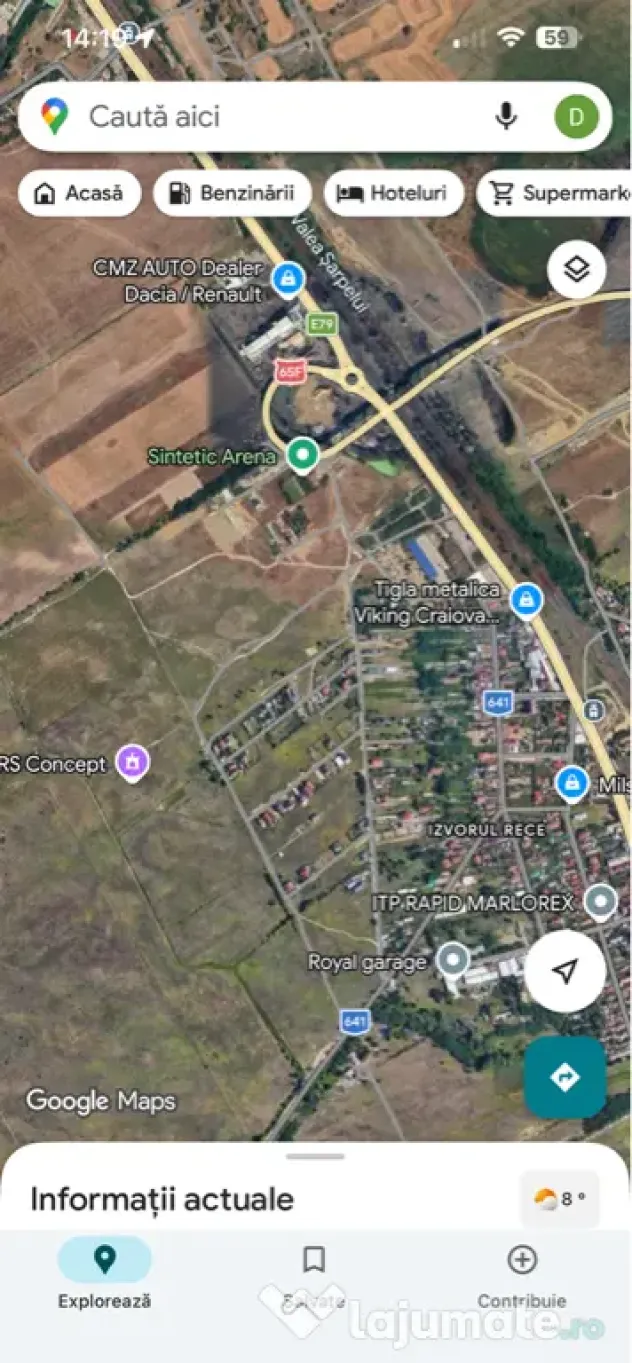
Task: Switch to the Salvate tab
Action: point(314,1275)
